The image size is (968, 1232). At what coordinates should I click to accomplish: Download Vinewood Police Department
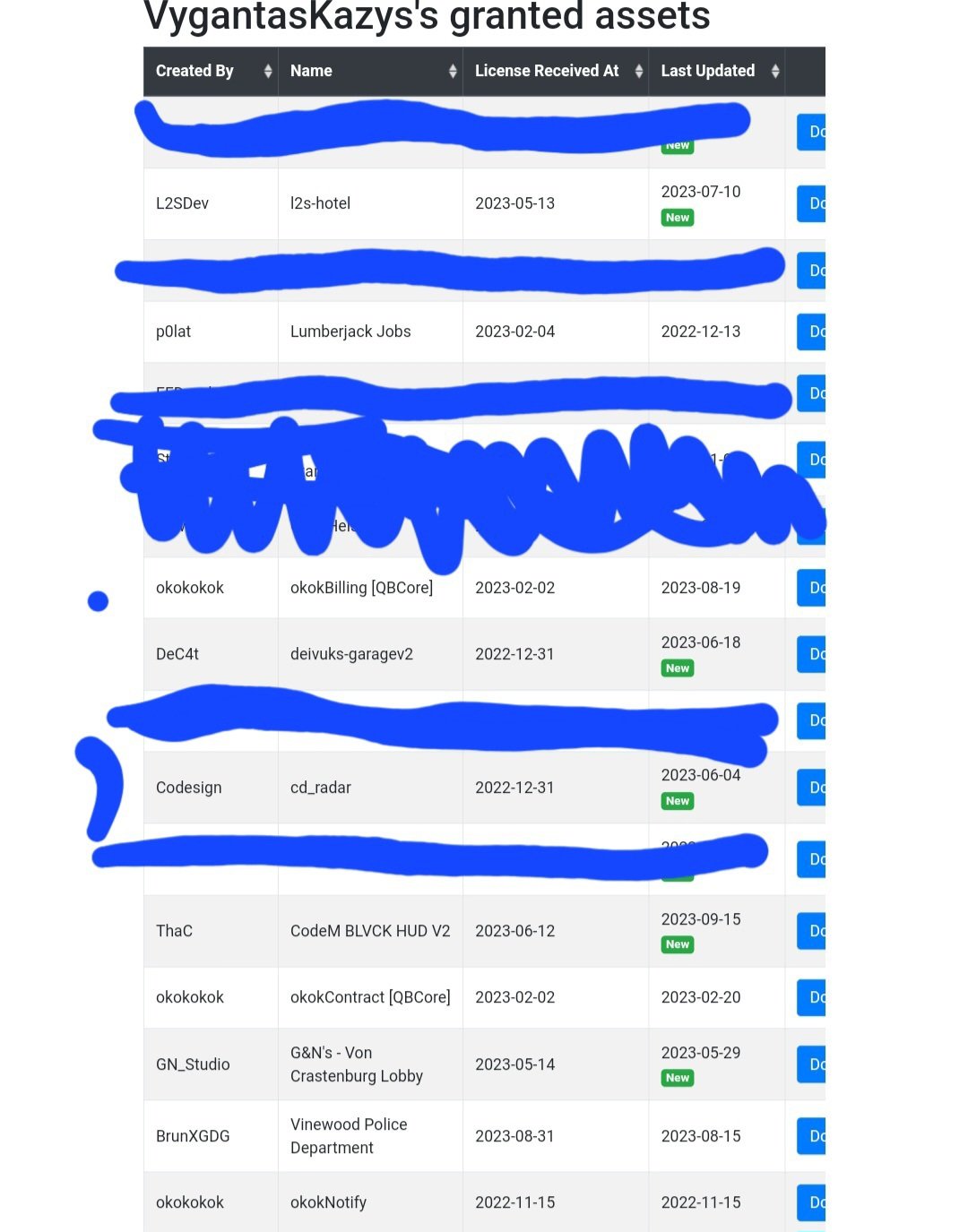pos(812,1136)
